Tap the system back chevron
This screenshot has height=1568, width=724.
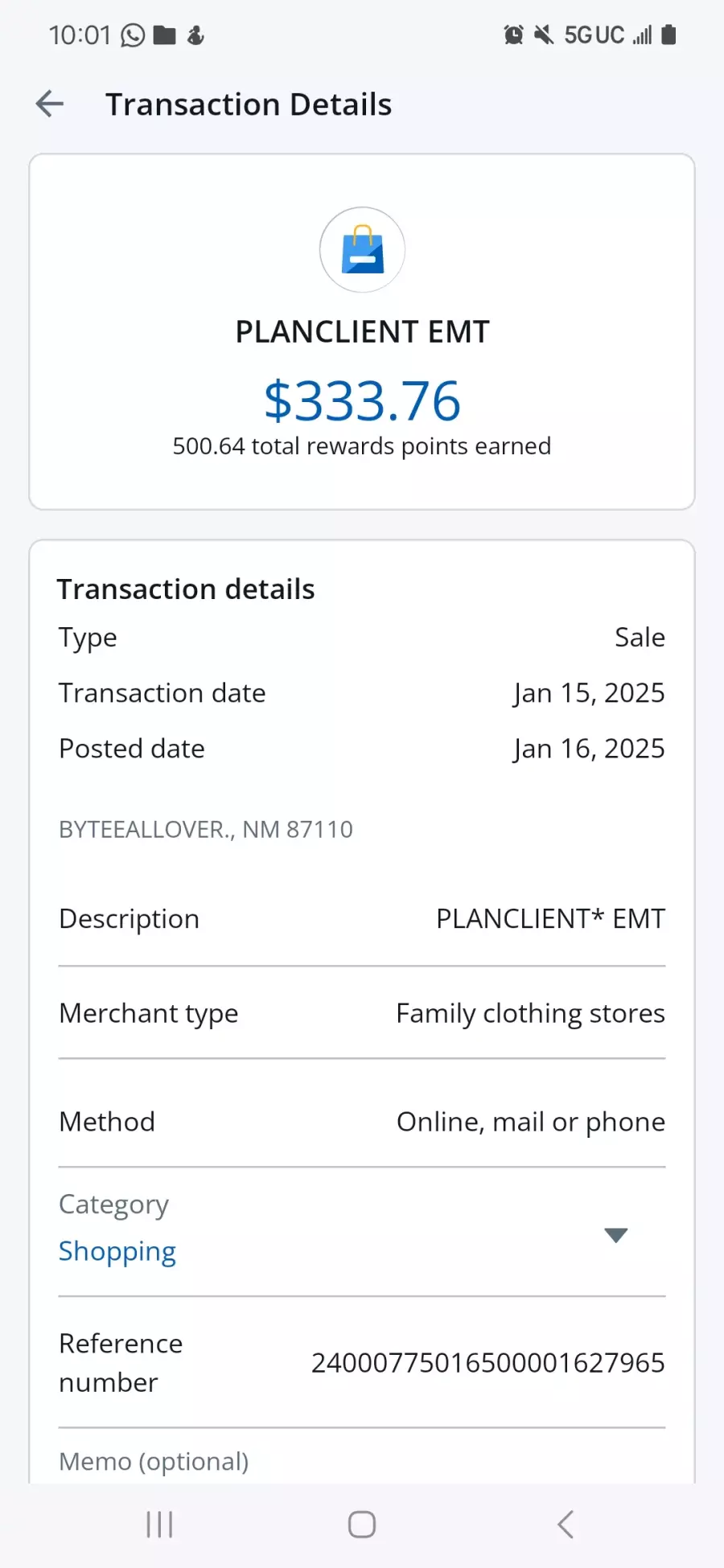pyautogui.click(x=566, y=1524)
